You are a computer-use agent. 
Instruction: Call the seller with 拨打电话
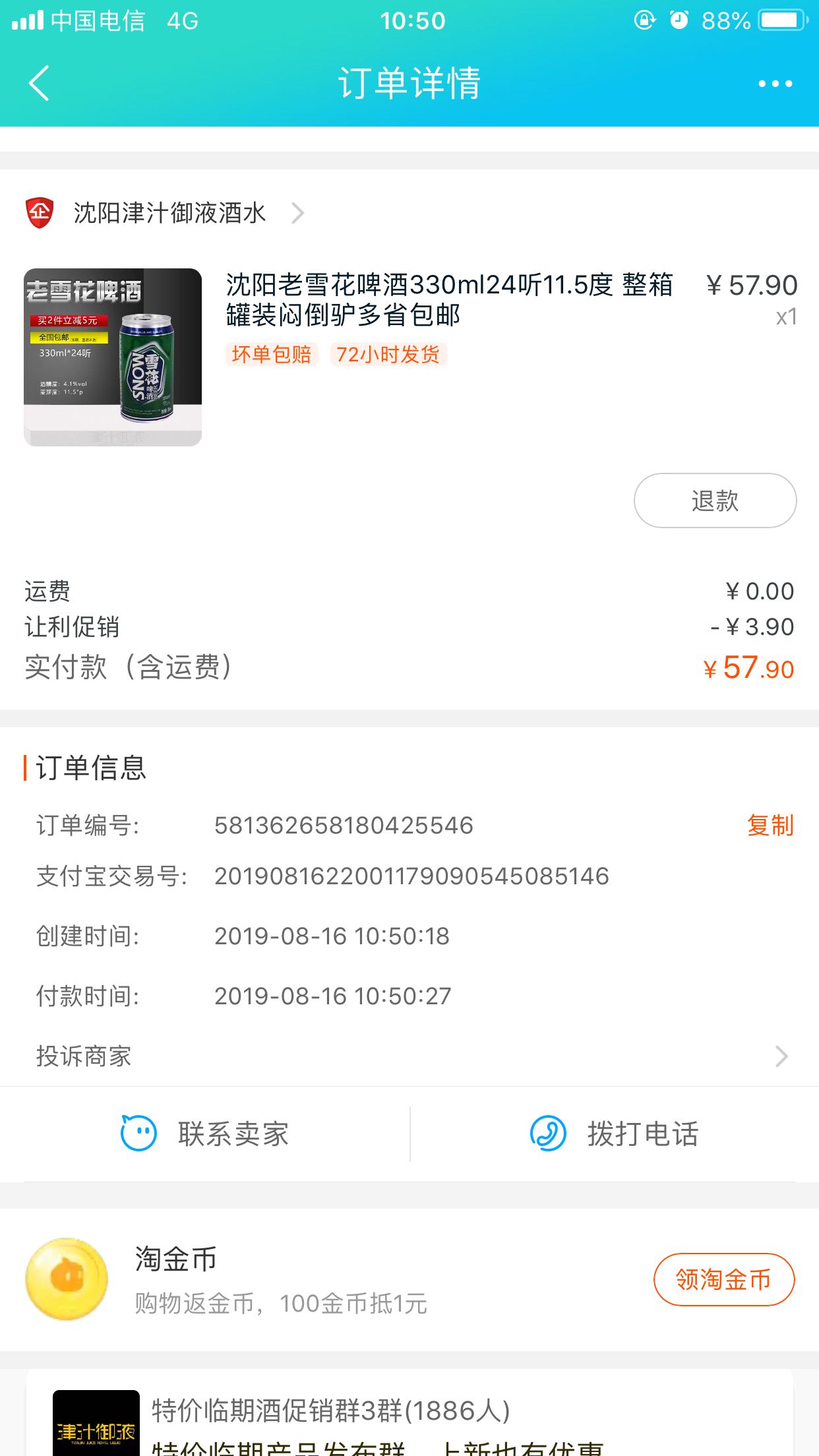[x=615, y=1134]
